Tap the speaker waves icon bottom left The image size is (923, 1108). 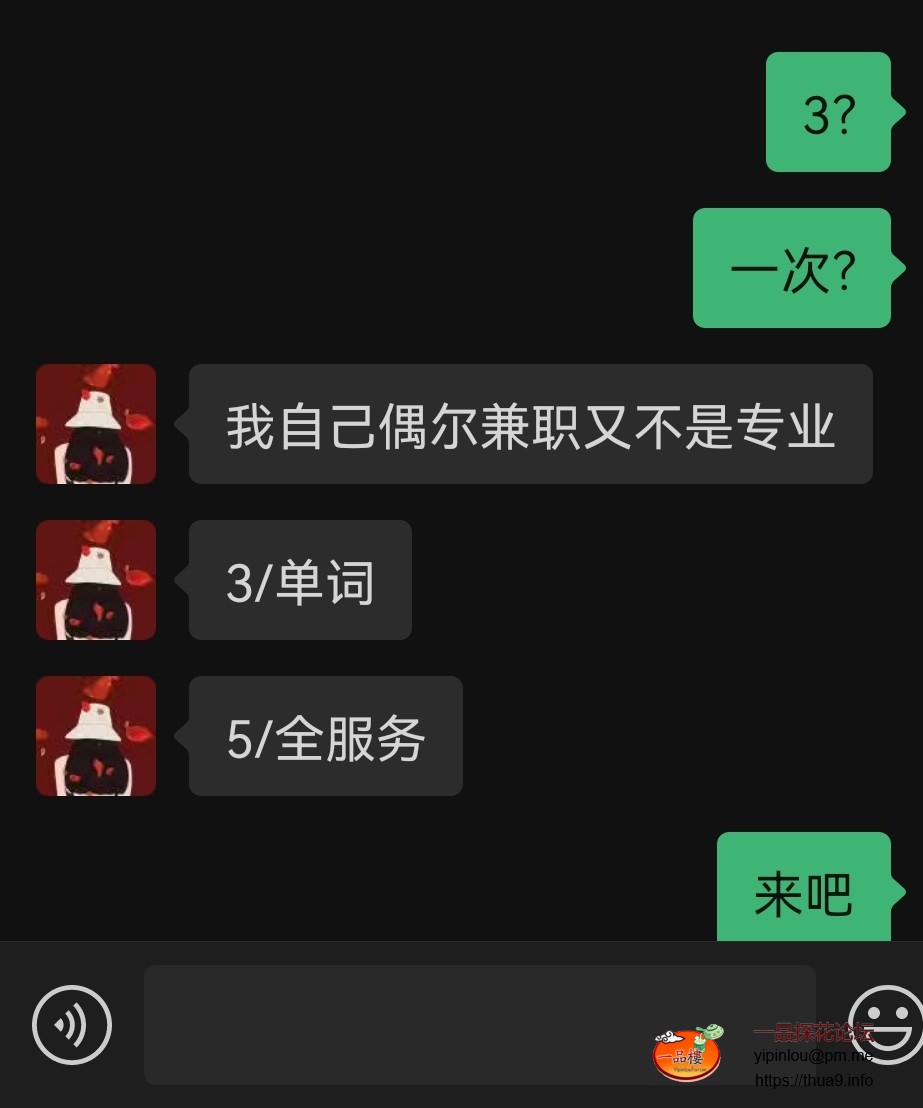click(x=71, y=1024)
